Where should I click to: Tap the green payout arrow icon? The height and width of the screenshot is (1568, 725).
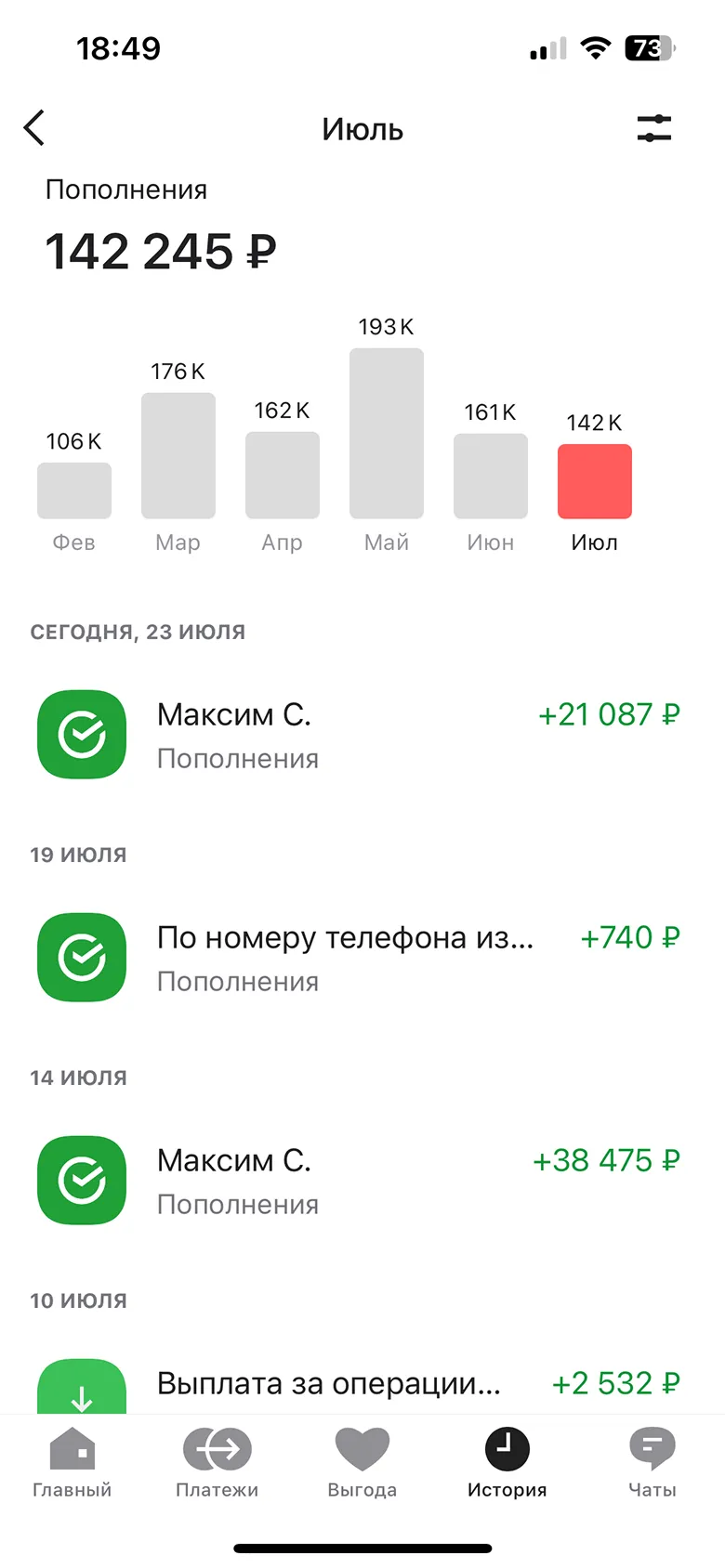pos(81,1393)
